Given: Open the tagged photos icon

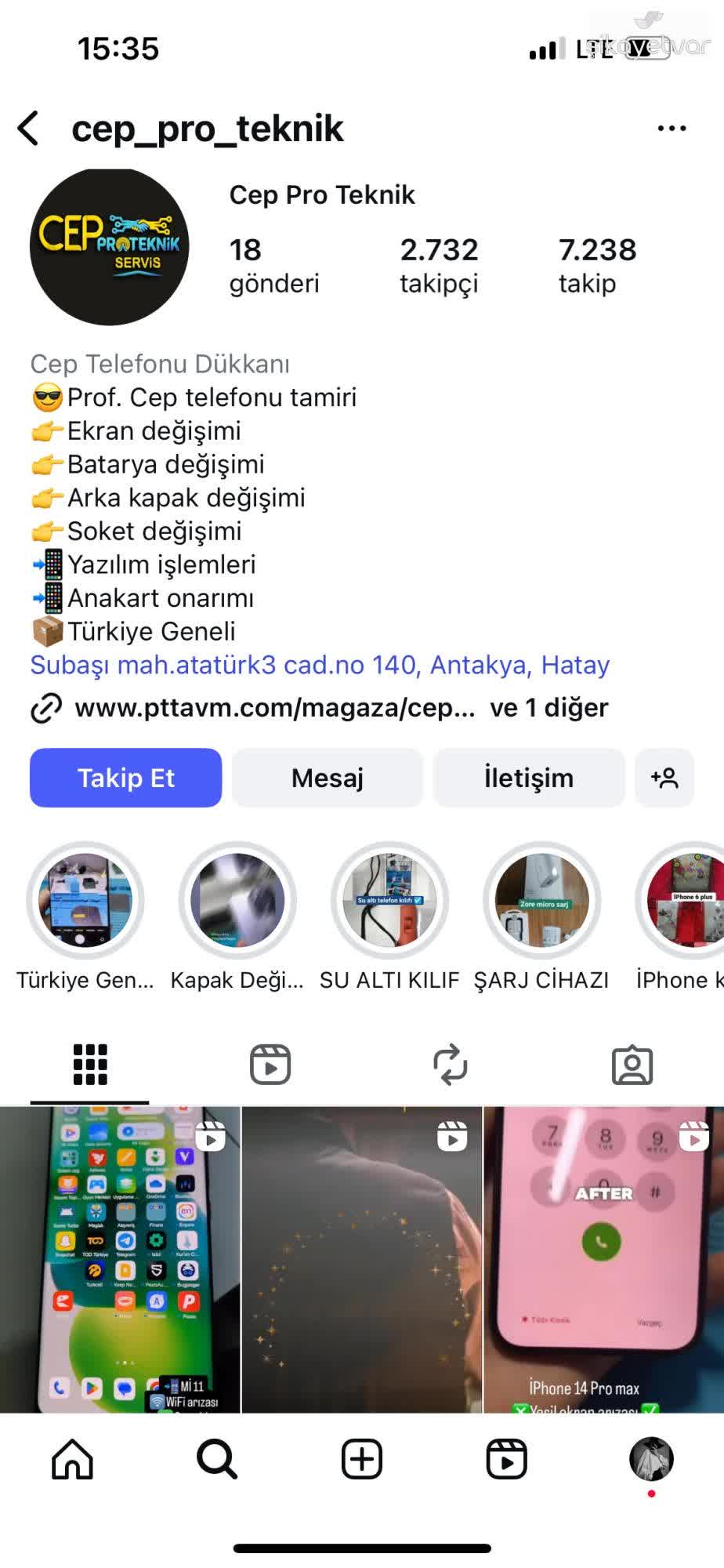Looking at the screenshot, I should [x=633, y=1063].
